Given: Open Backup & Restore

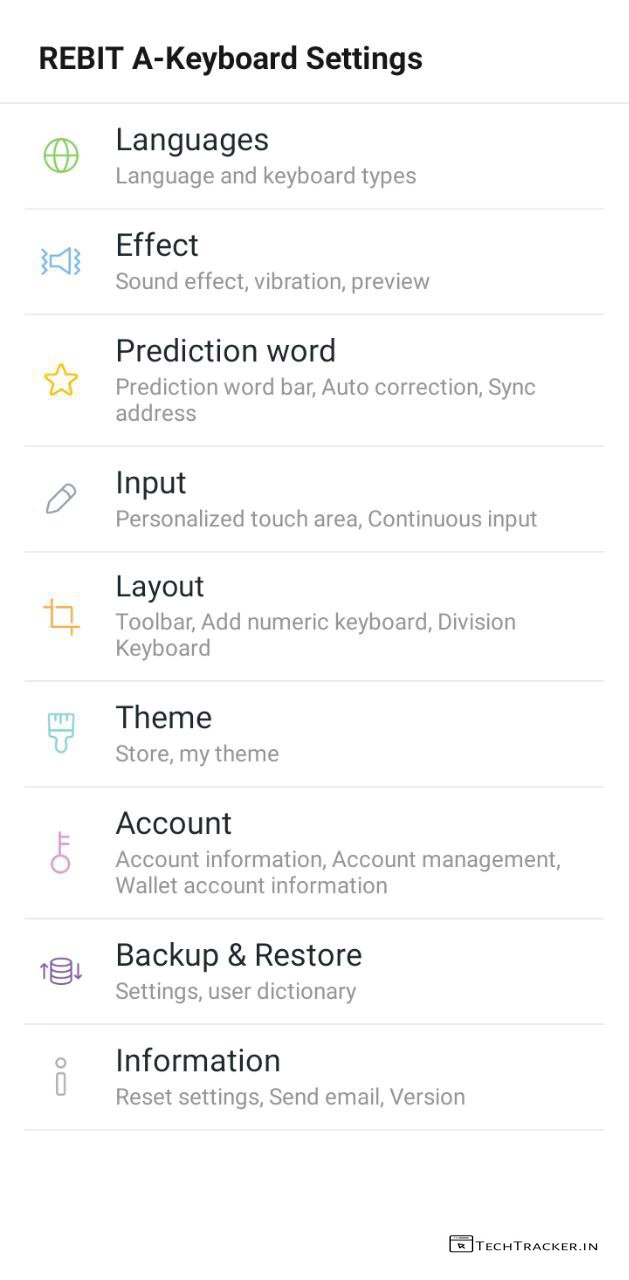Looking at the screenshot, I should (x=314, y=971).
